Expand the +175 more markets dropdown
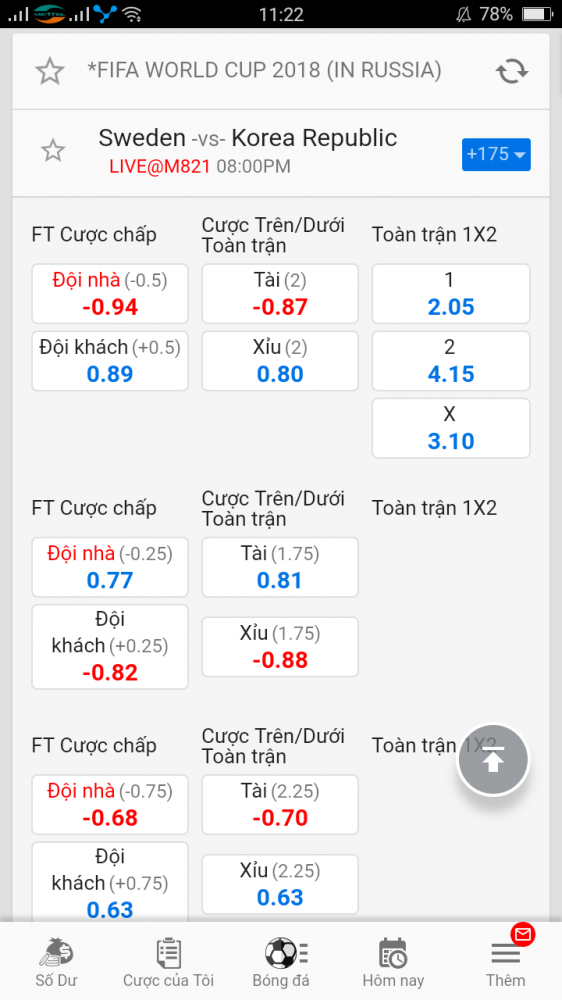The image size is (562, 1000). click(496, 154)
